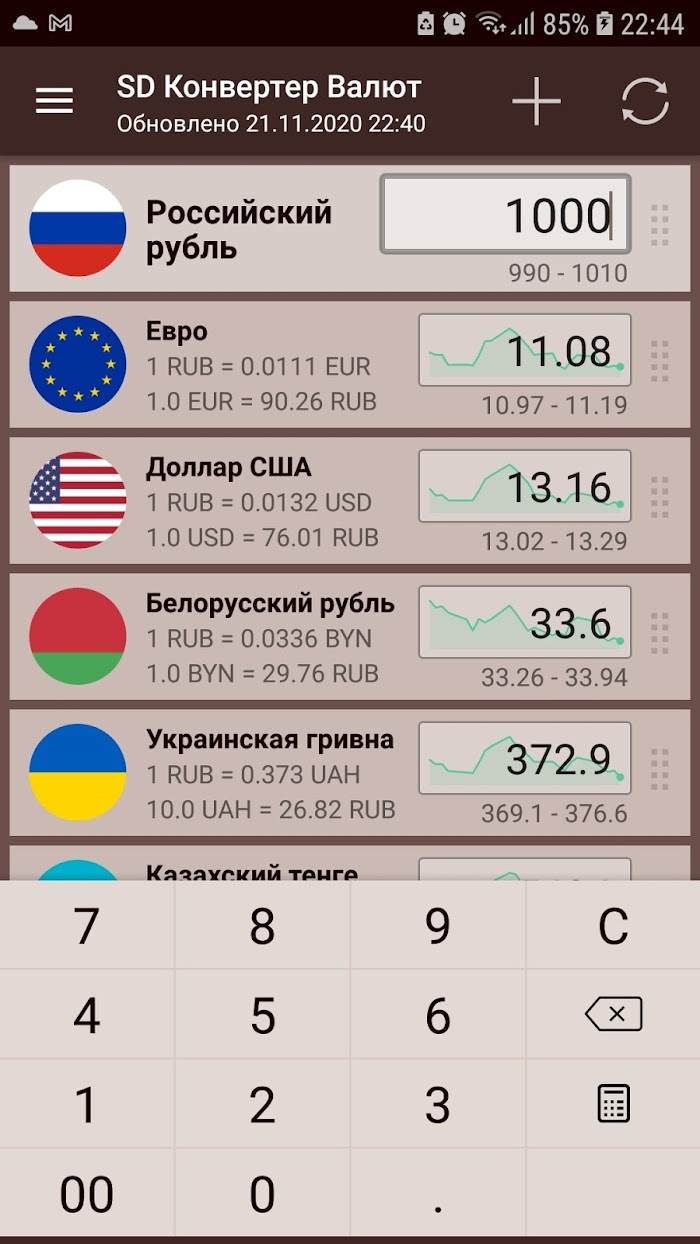Open the Евро rate chart
This screenshot has width=700, height=1244.
click(525, 350)
